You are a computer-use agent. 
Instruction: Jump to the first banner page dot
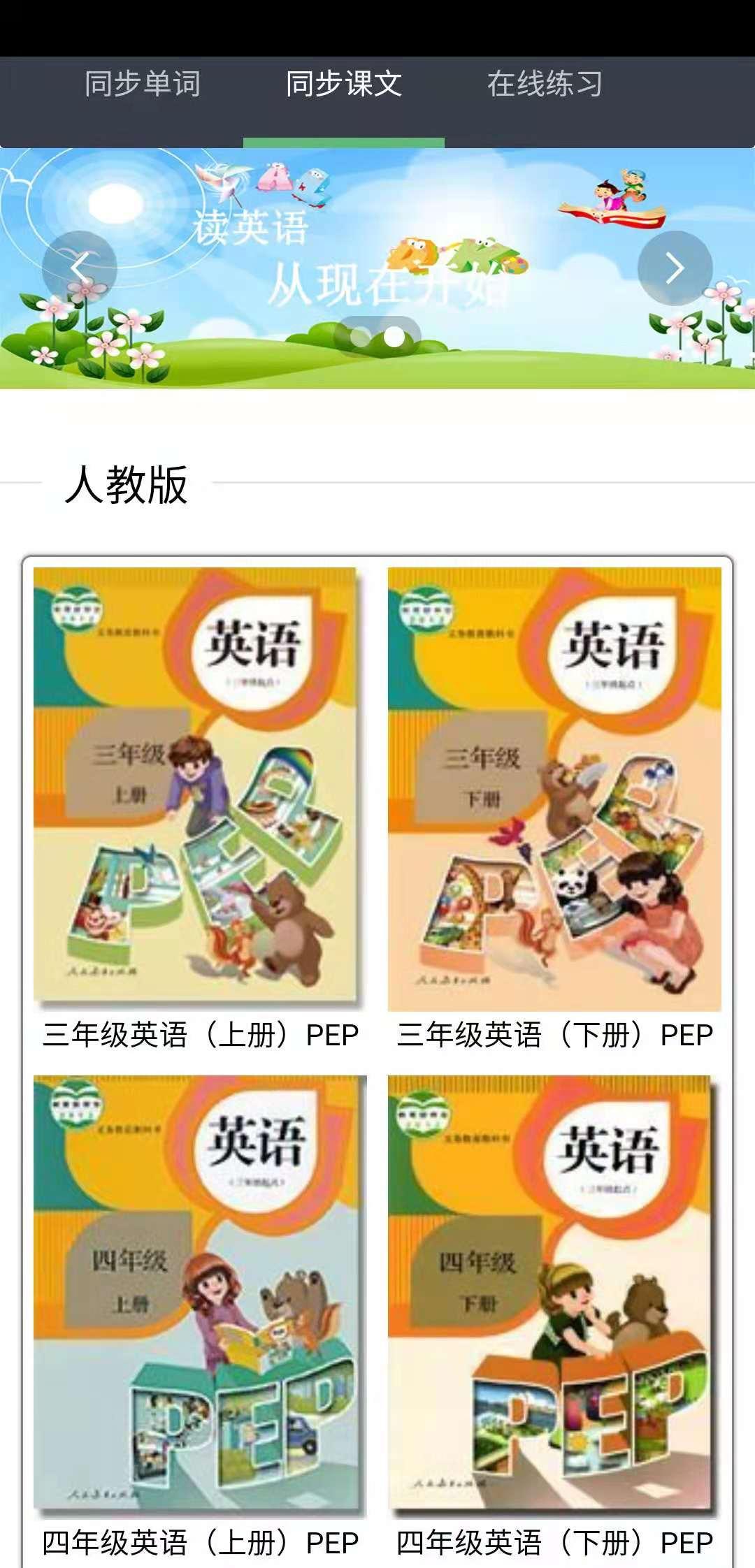coord(361,337)
